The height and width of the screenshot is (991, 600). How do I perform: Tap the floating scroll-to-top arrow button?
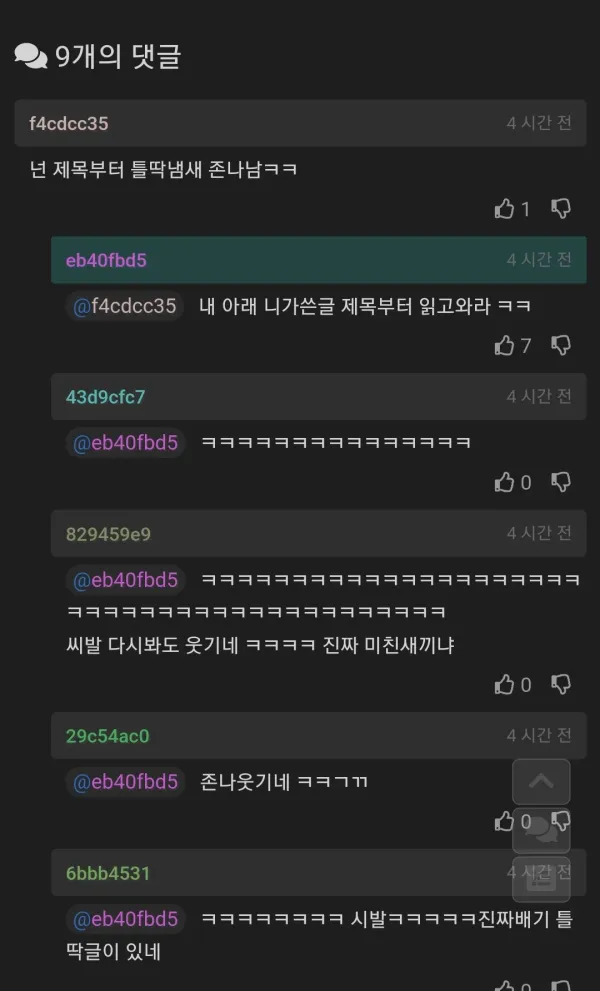(541, 782)
